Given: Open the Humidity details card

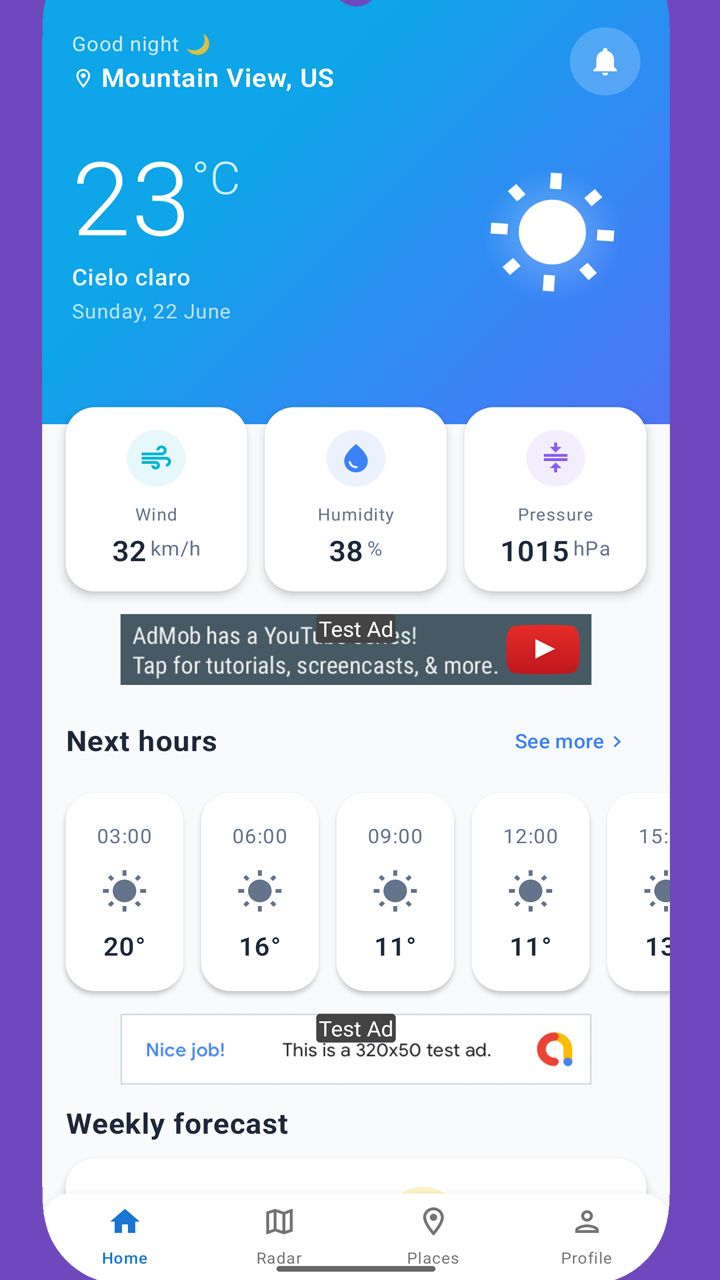Looking at the screenshot, I should (x=355, y=499).
